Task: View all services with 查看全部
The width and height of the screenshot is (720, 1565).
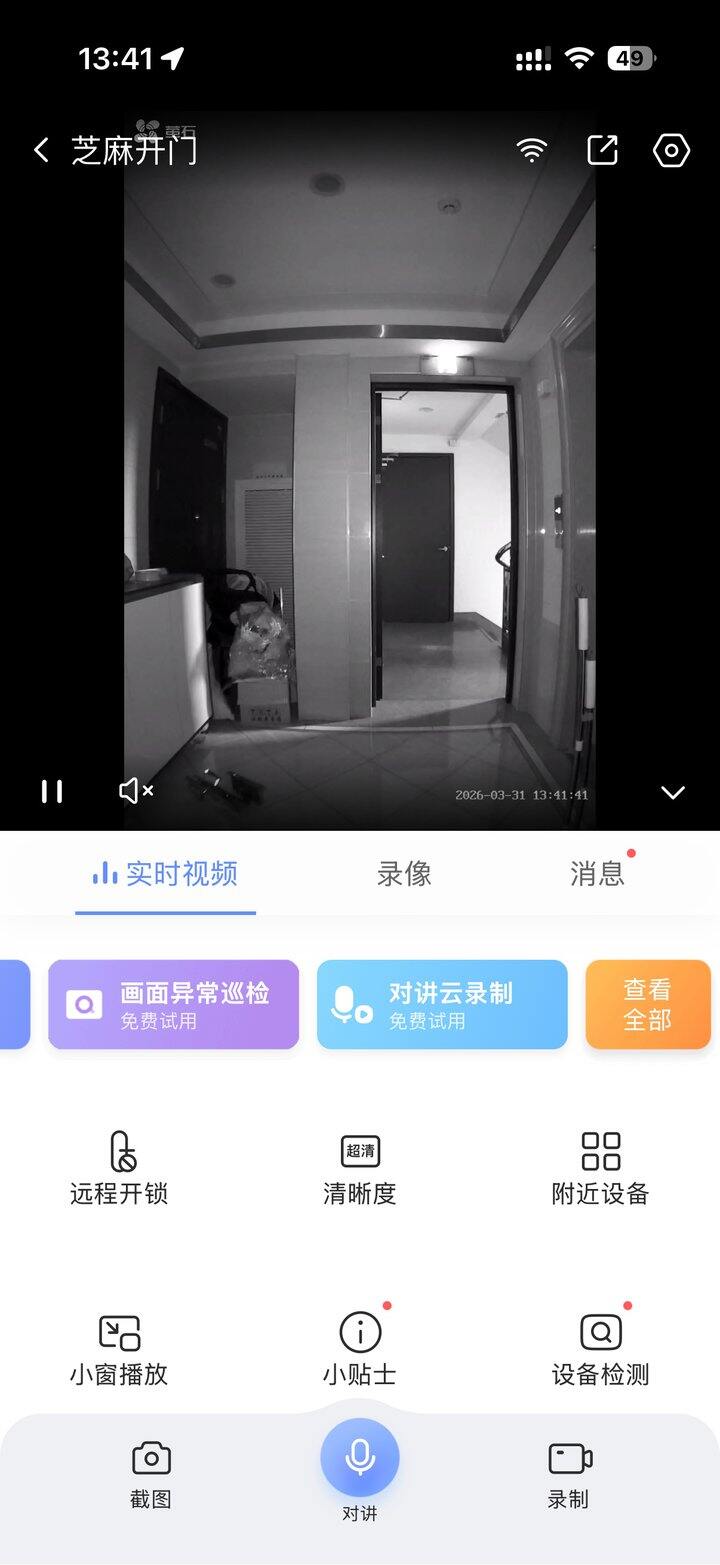Action: pyautogui.click(x=648, y=1004)
